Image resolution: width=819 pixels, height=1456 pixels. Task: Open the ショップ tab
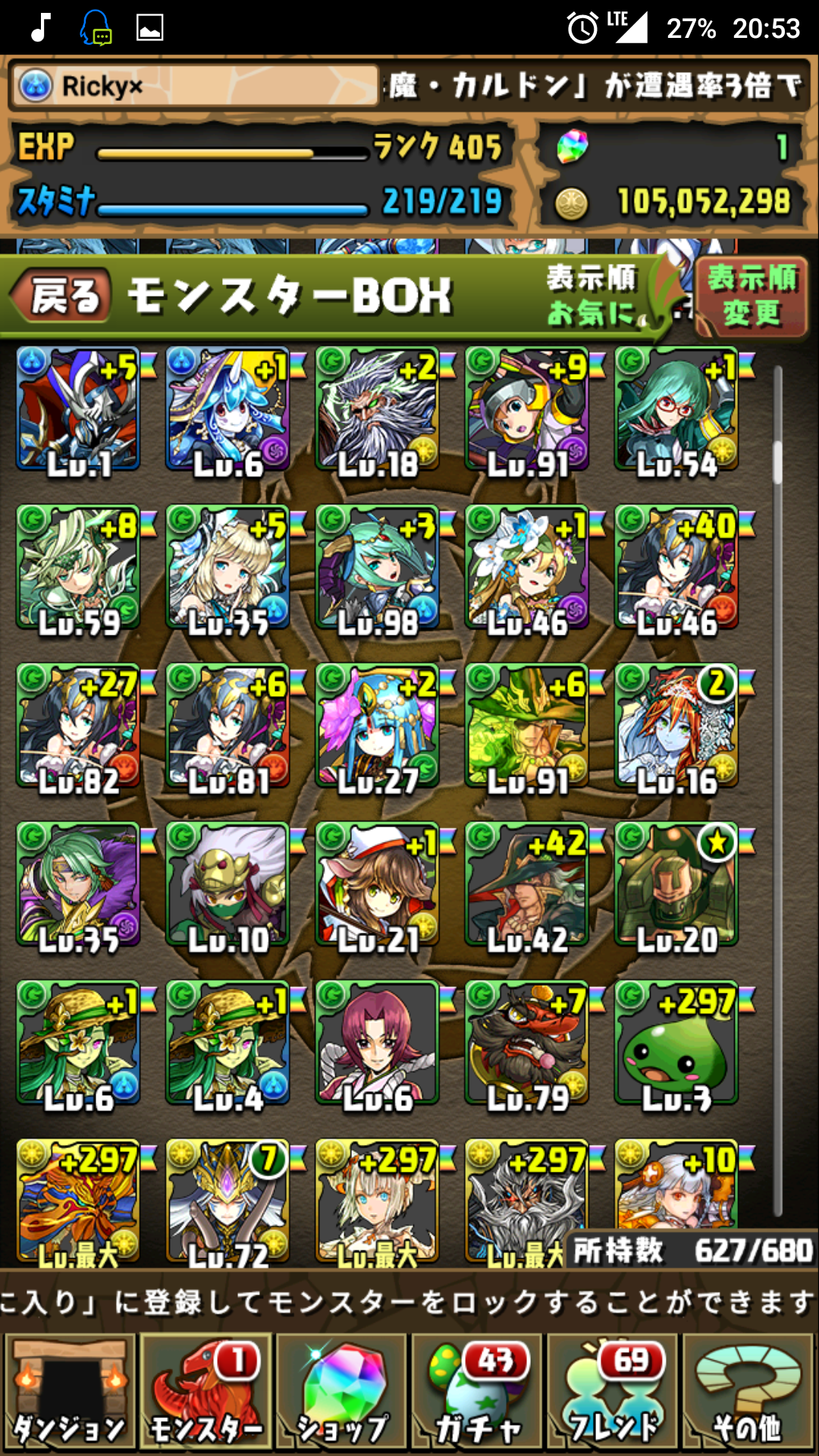coord(341,1392)
